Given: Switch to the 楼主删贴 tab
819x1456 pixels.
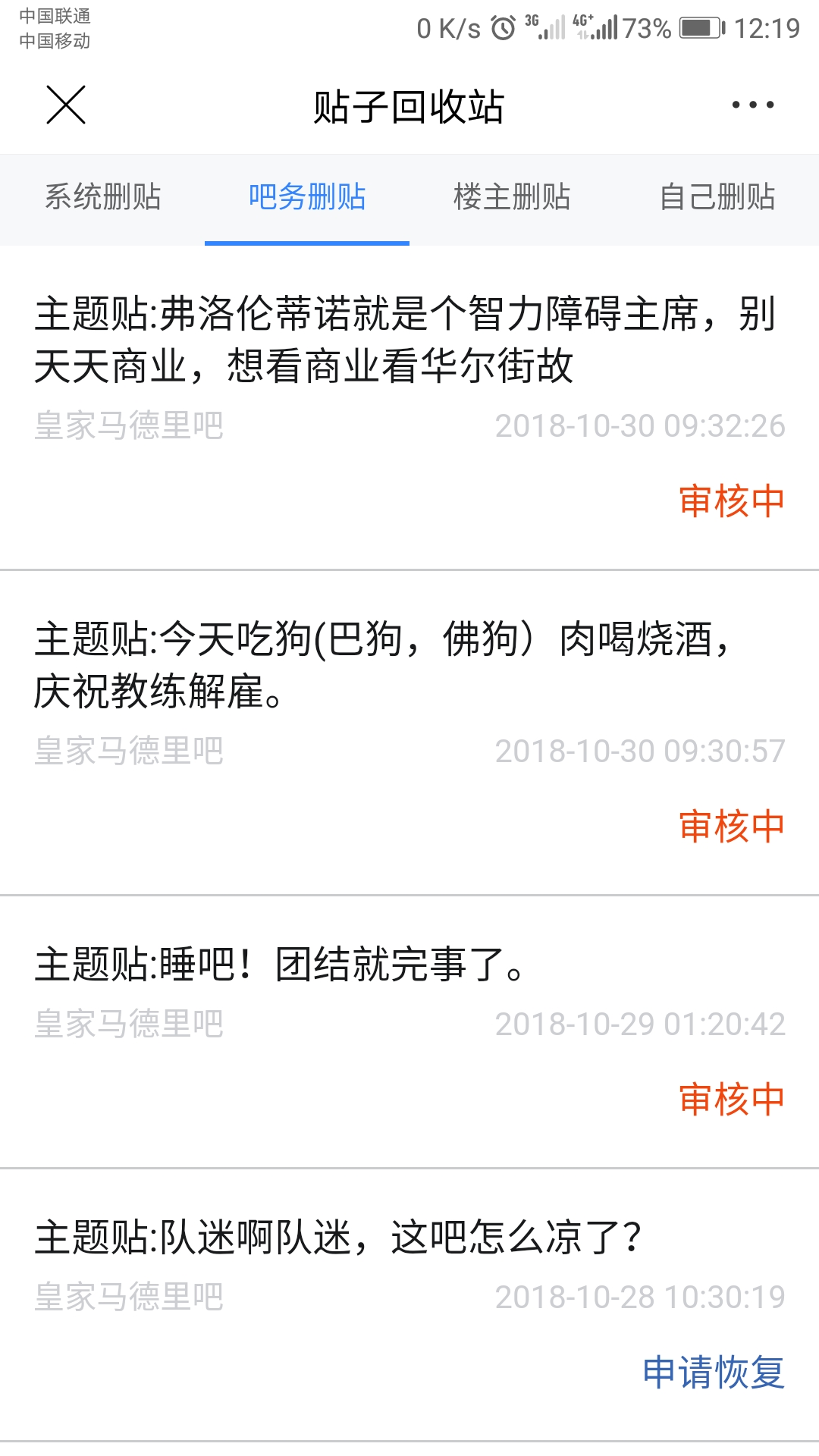Looking at the screenshot, I should (512, 197).
